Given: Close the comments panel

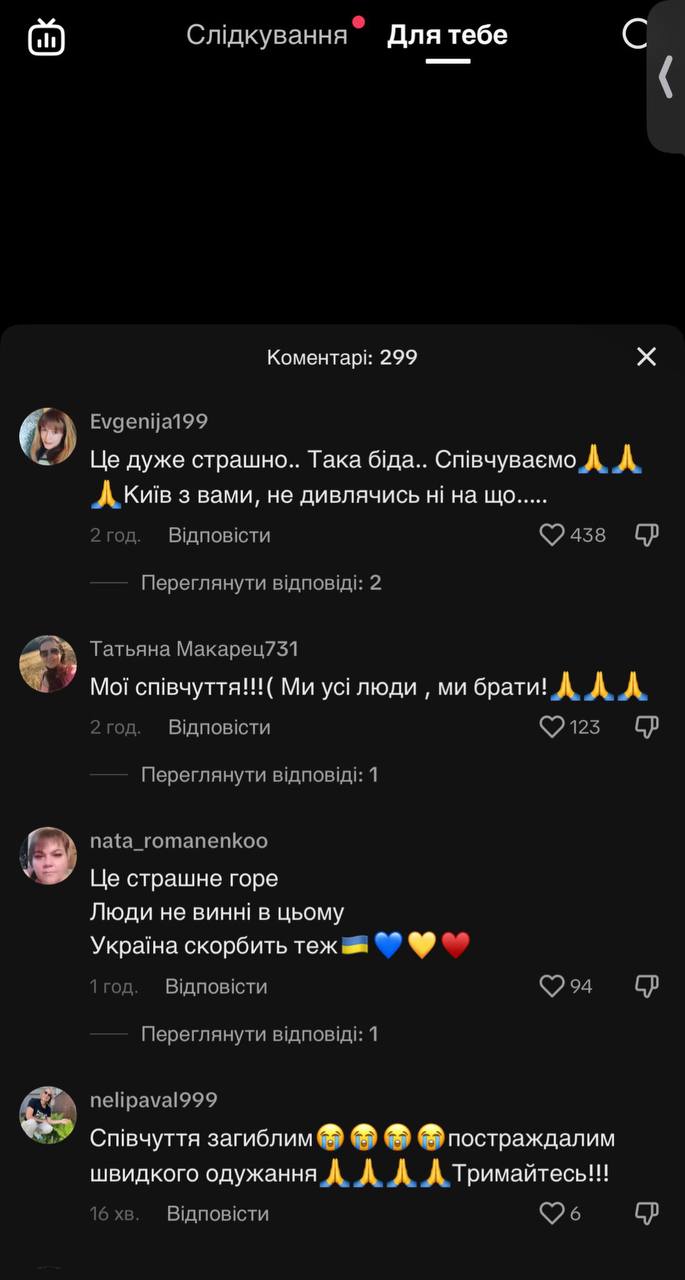Looking at the screenshot, I should coord(647,357).
